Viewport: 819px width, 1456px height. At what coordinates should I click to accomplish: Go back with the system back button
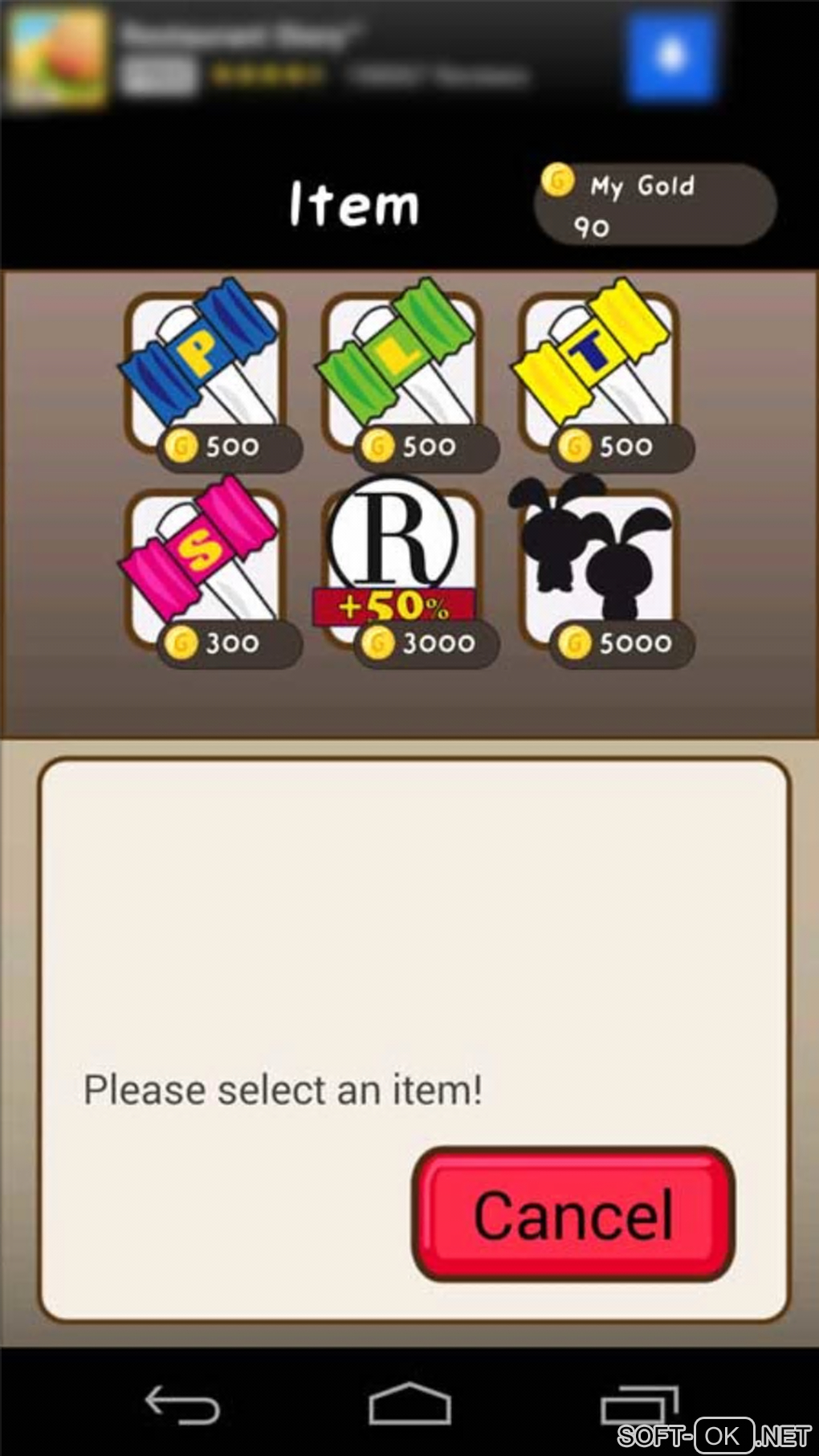182,1405
